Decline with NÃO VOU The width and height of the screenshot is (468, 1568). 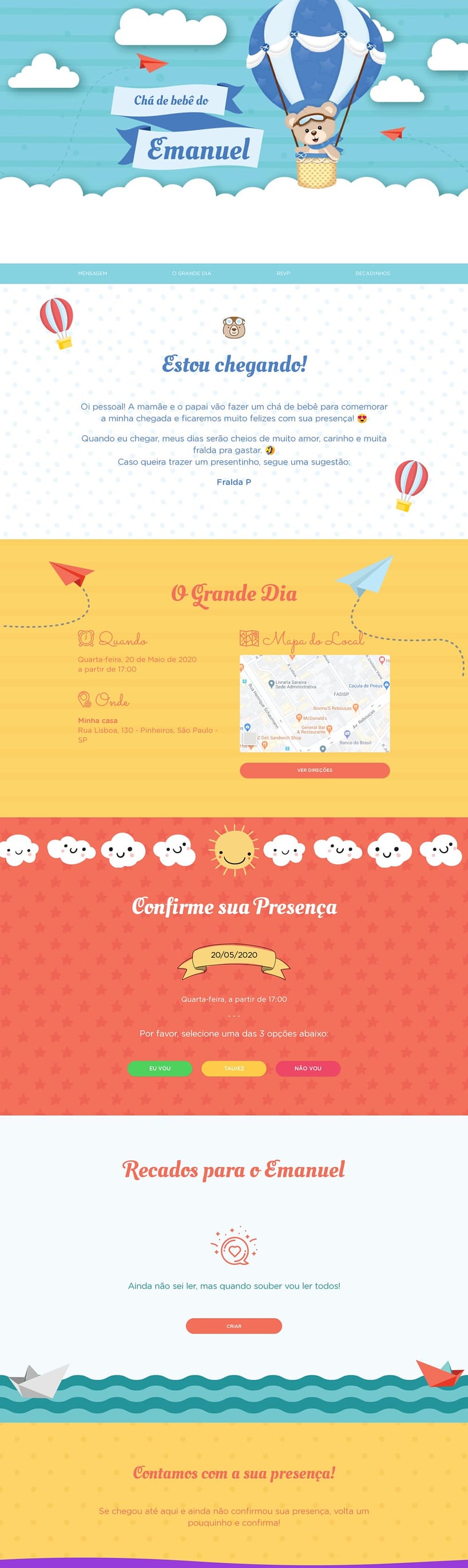click(x=308, y=1068)
